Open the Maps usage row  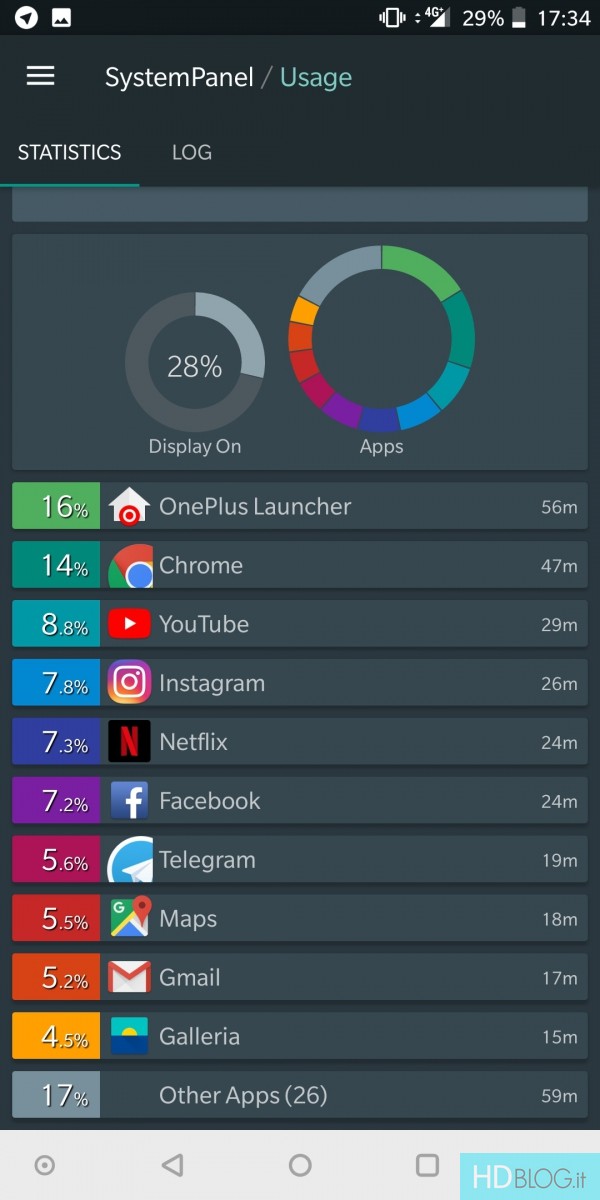click(x=300, y=919)
